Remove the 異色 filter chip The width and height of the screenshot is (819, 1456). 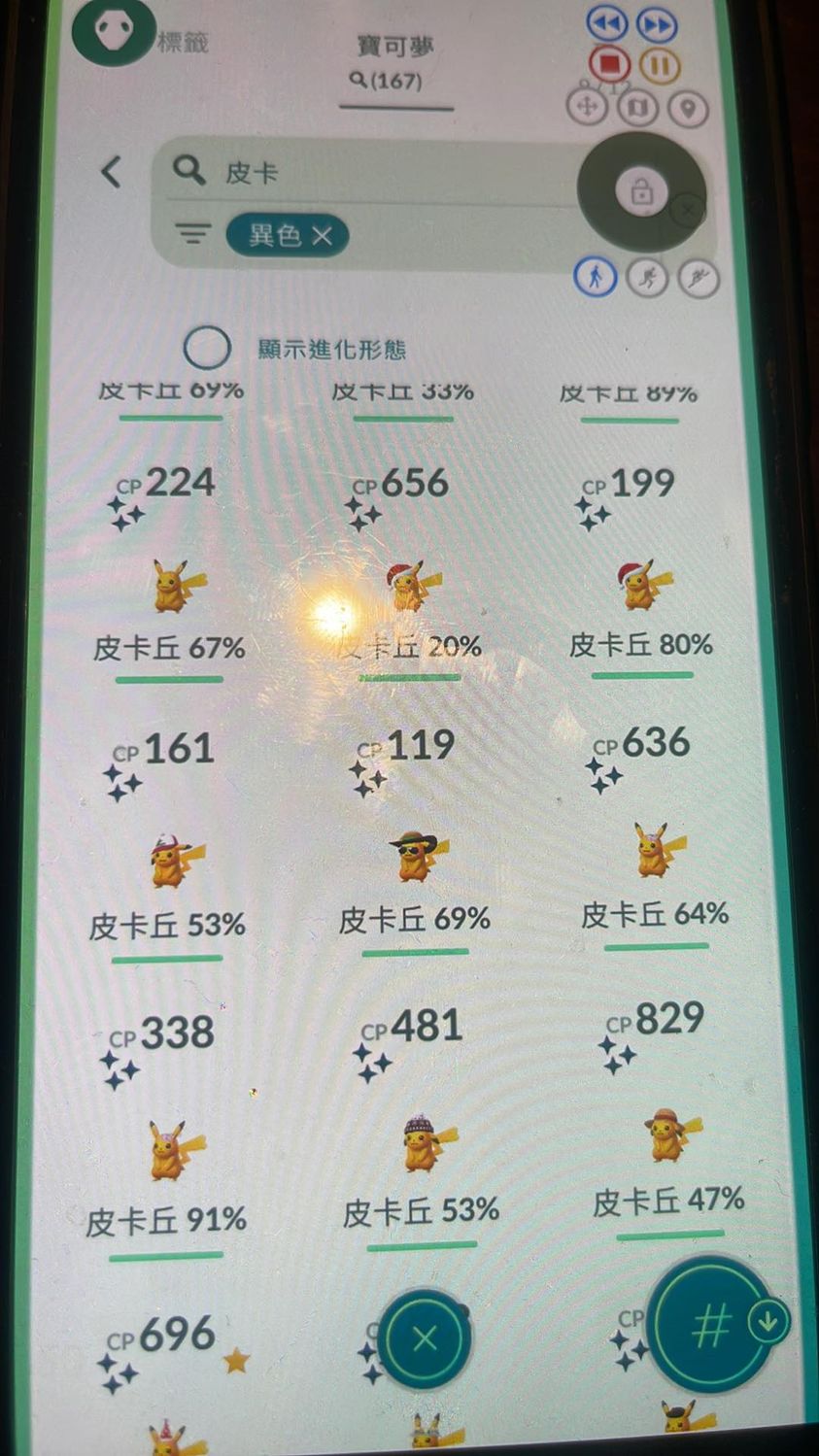[323, 235]
